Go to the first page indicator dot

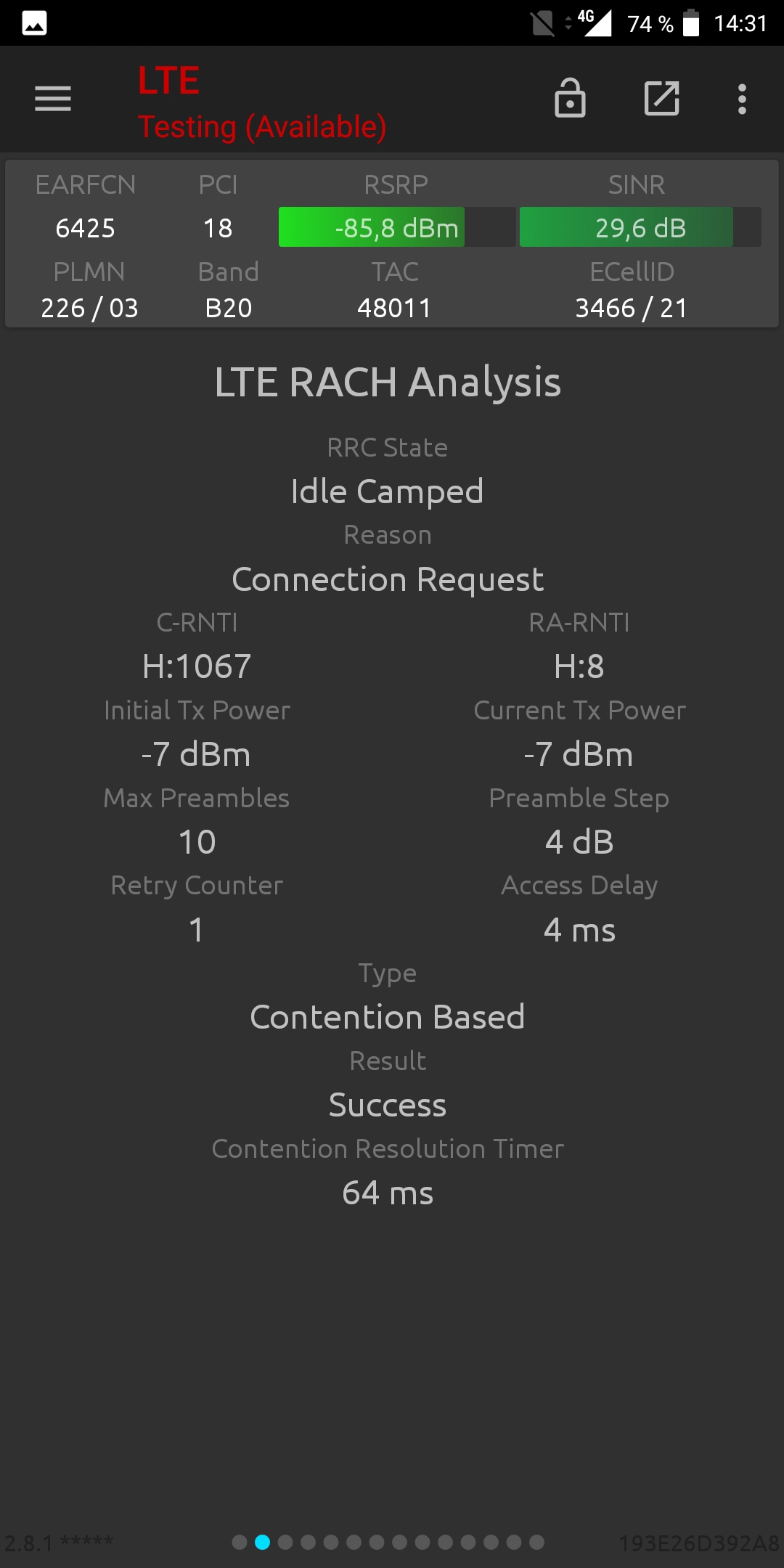coord(240,1542)
